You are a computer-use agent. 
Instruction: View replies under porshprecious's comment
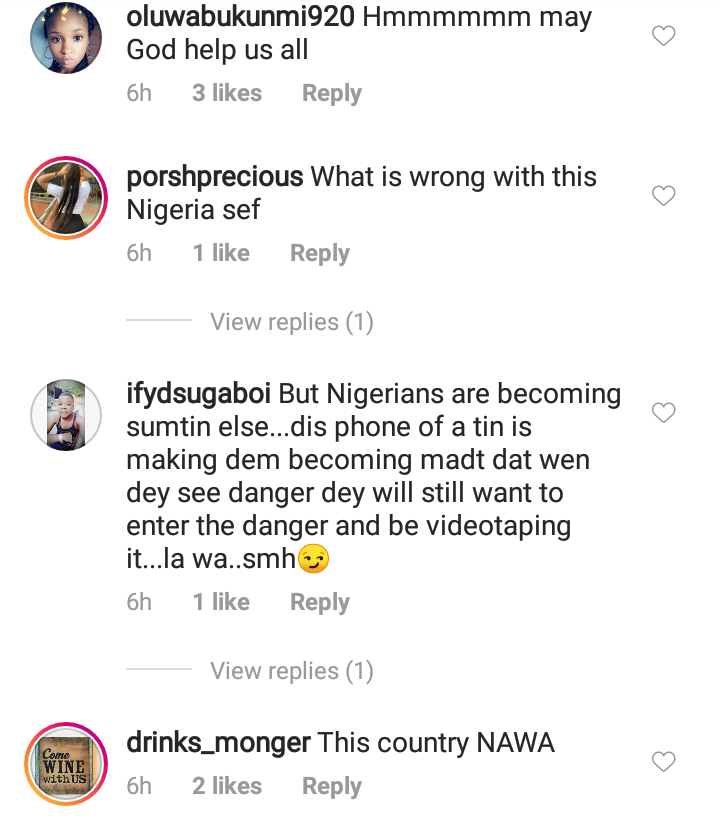pos(291,322)
